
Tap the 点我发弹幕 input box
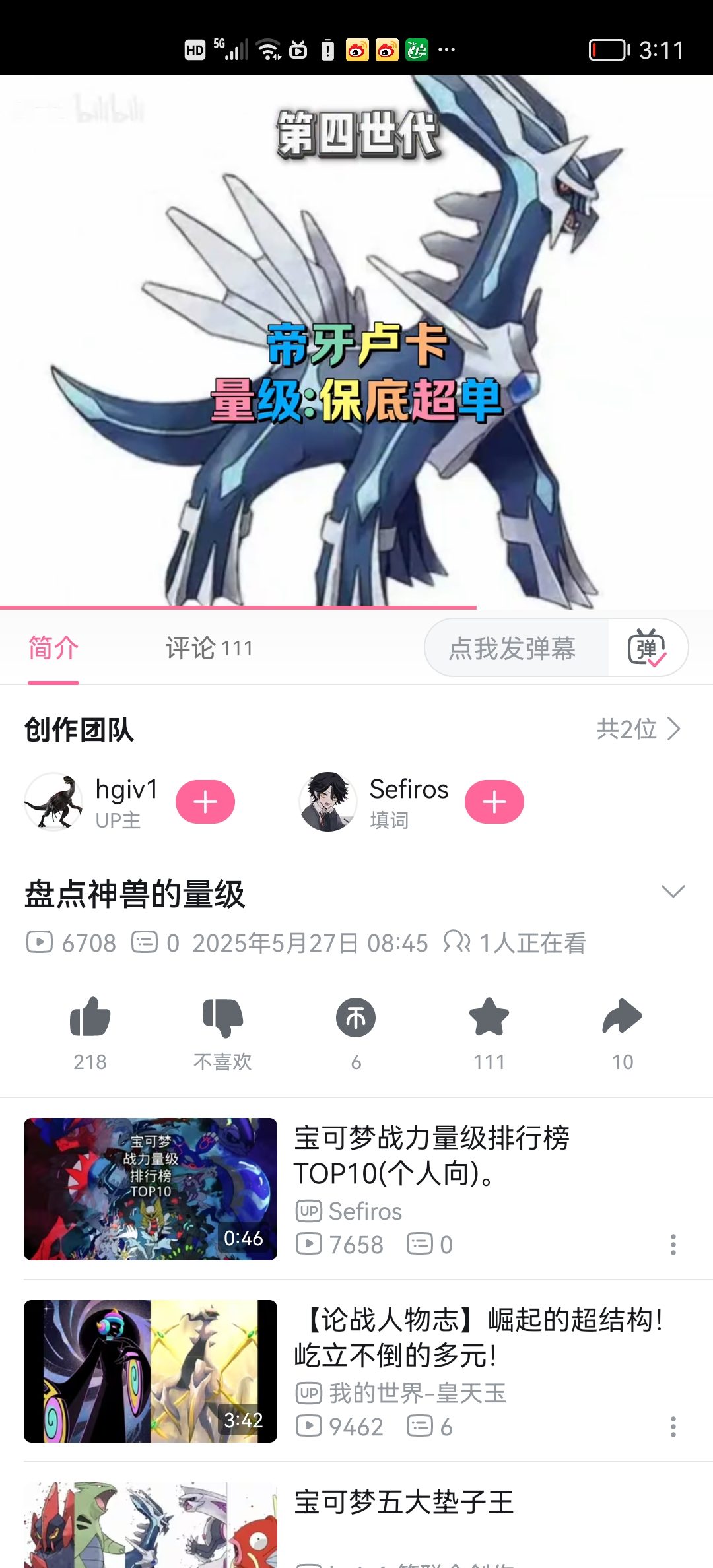pyautogui.click(x=512, y=648)
